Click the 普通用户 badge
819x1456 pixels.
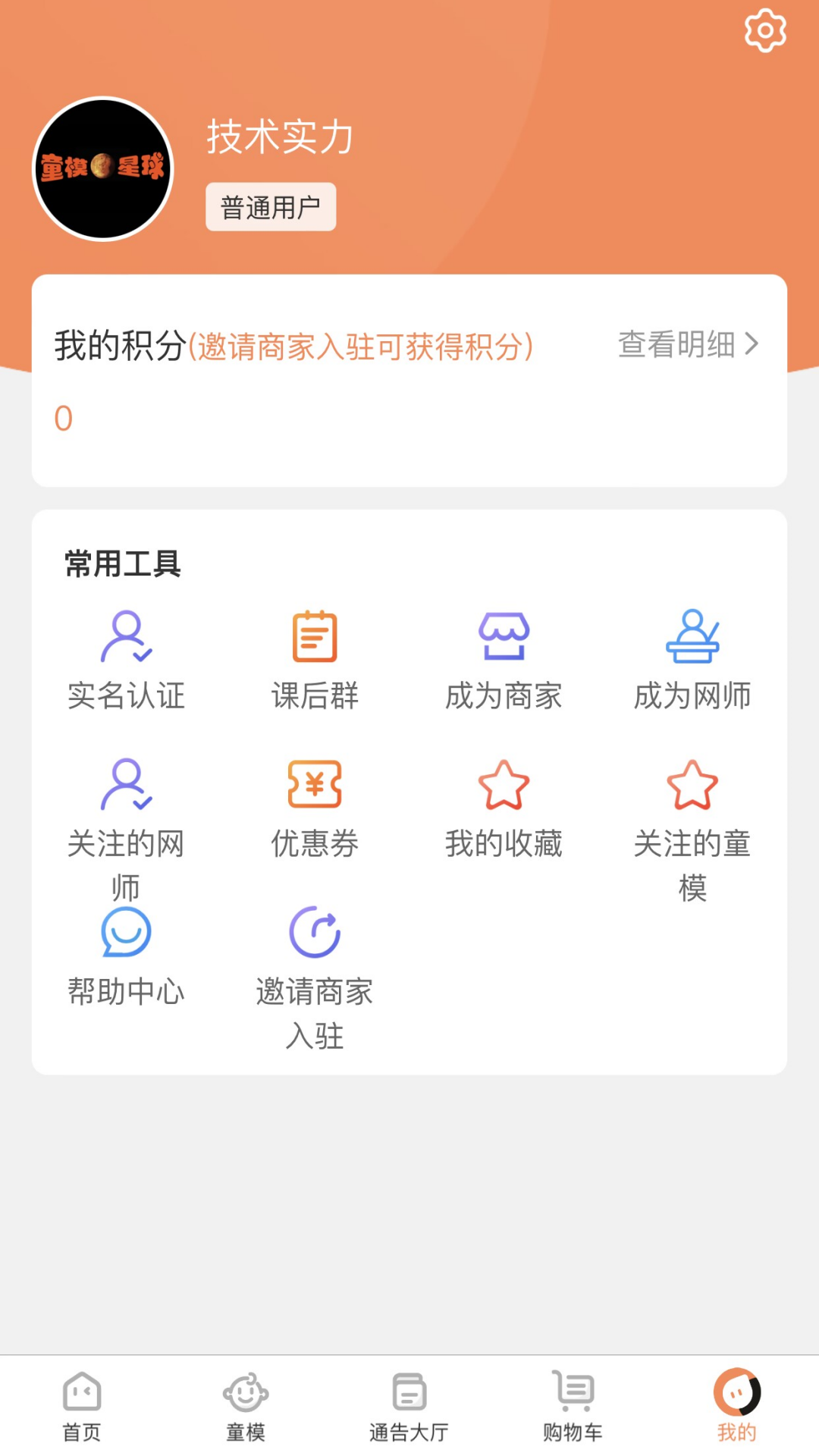point(270,206)
